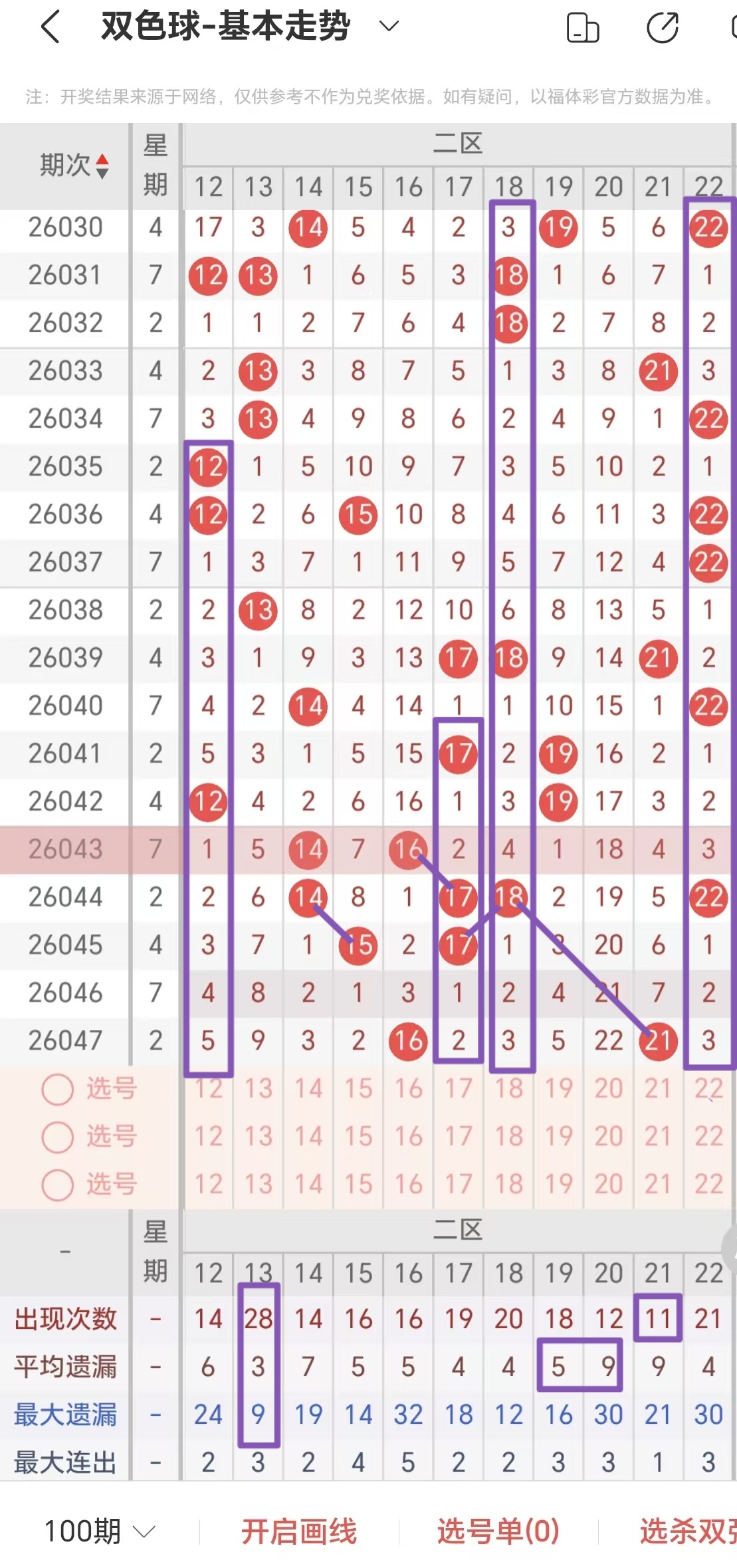This screenshot has width=737, height=1568.
Task: Select the third 选号 circle selector
Action: click(56, 1185)
